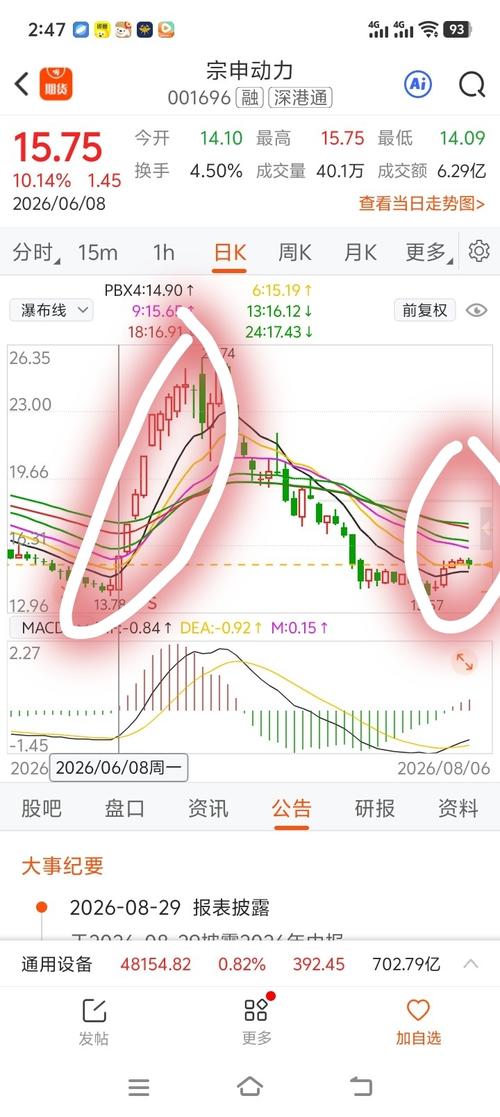The height and width of the screenshot is (1117, 500).
Task: Expand the chart to fullscreen
Action: (x=464, y=662)
